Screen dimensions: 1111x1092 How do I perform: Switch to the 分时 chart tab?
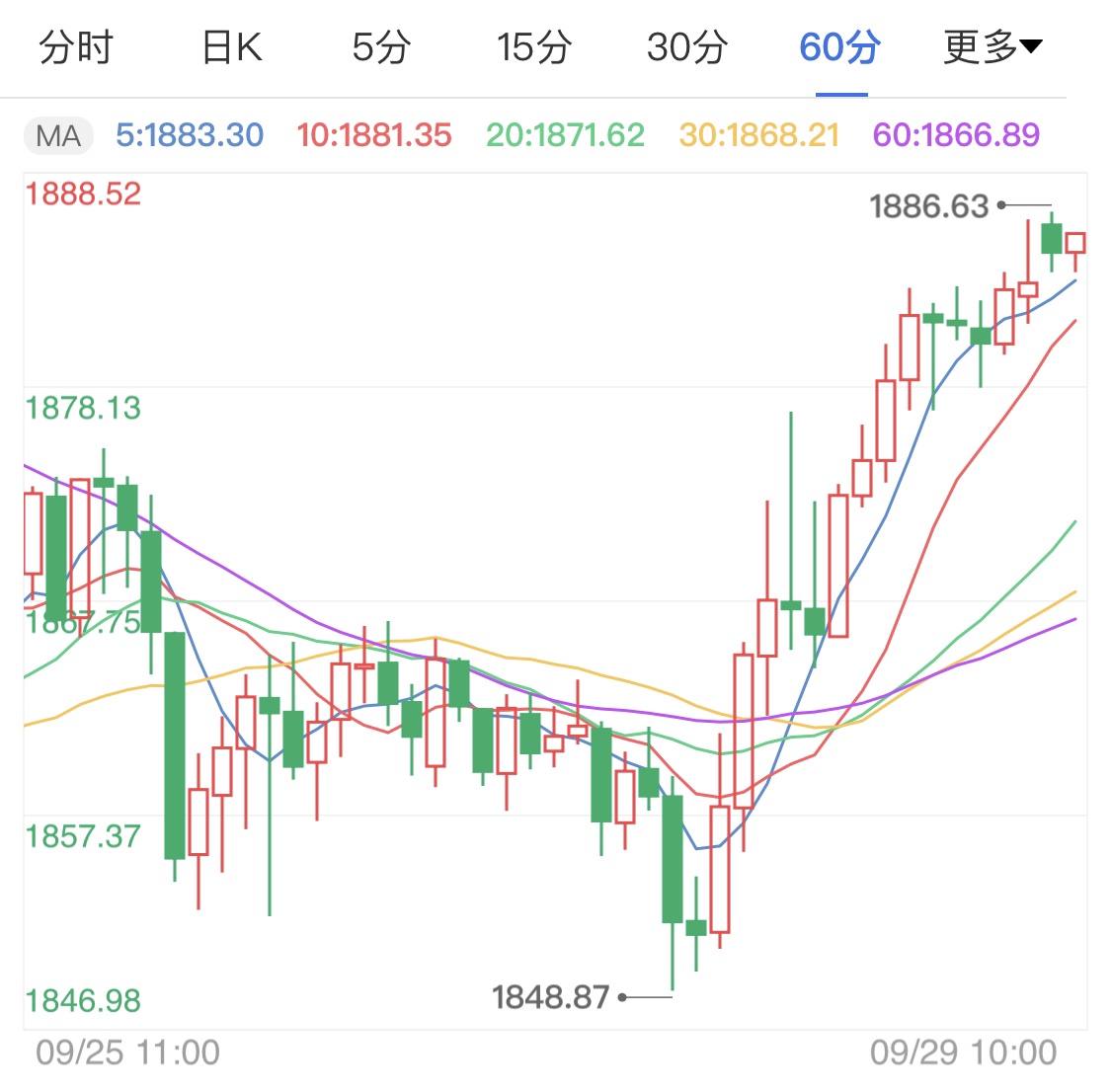click(x=76, y=46)
